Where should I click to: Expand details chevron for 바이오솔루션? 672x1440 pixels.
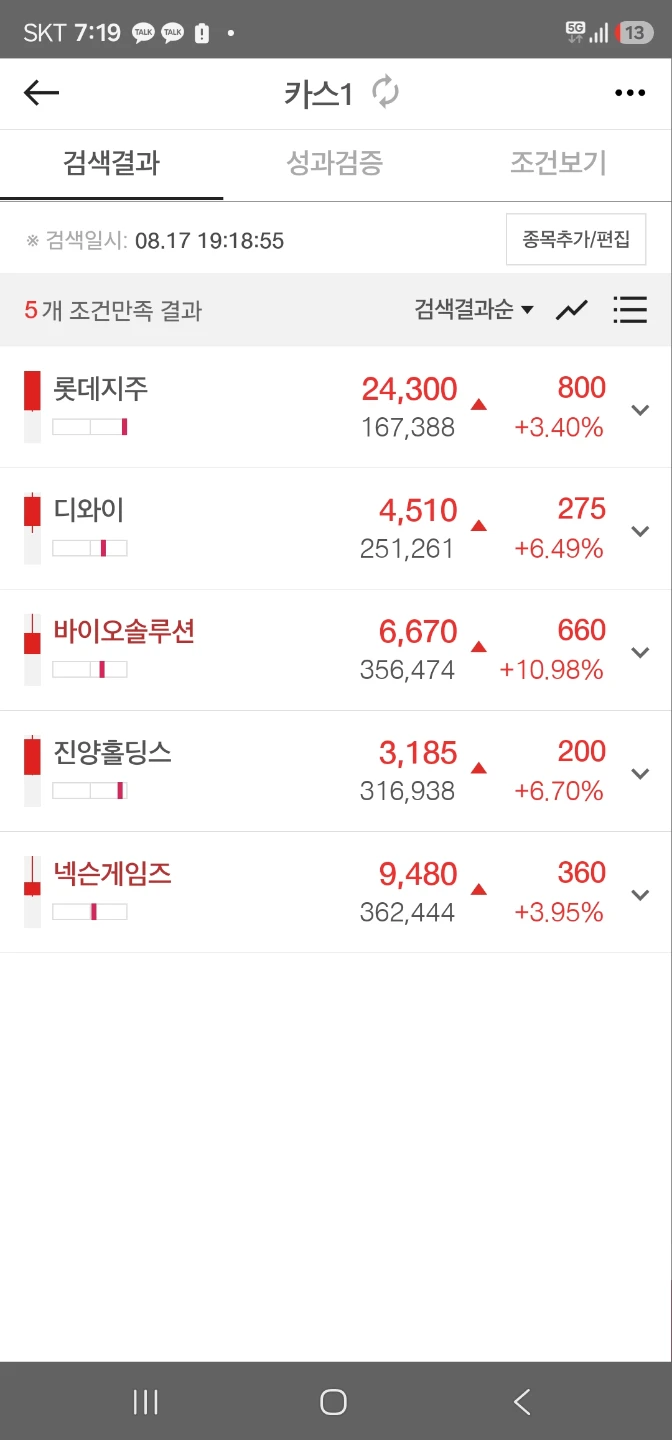tap(641, 652)
